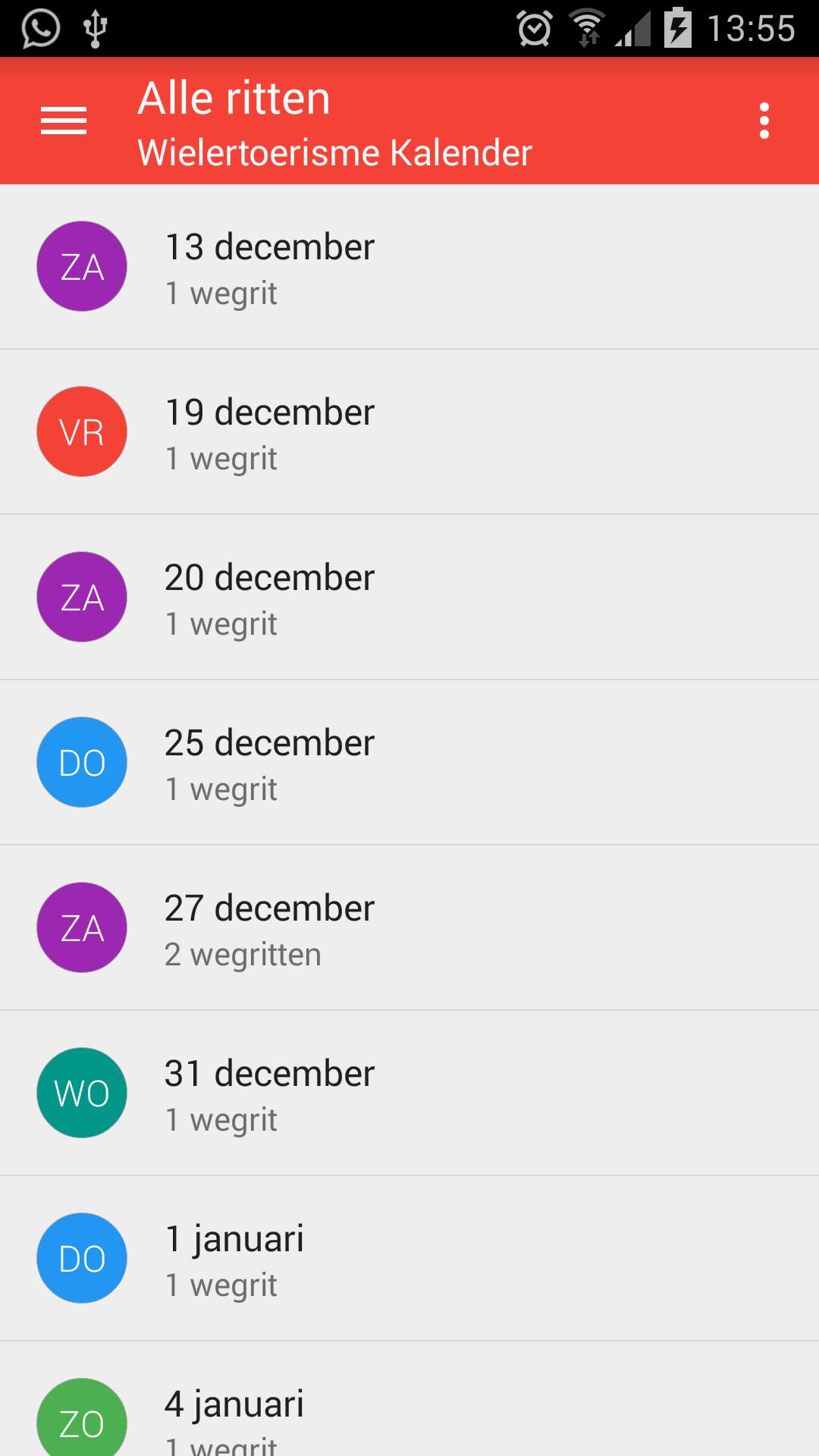Open the 13 december ride entry
This screenshot has height=1456, width=819.
(409, 266)
